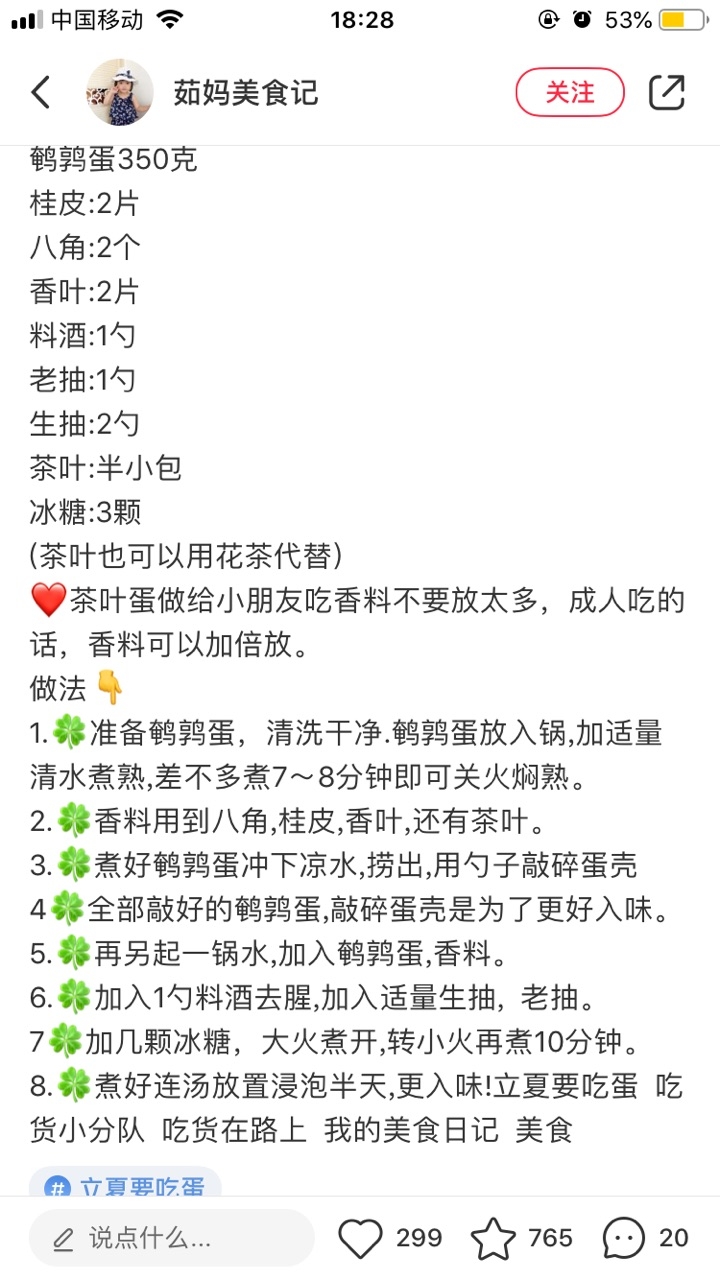Tap the 说点什么 comment input field

(x=170, y=1238)
